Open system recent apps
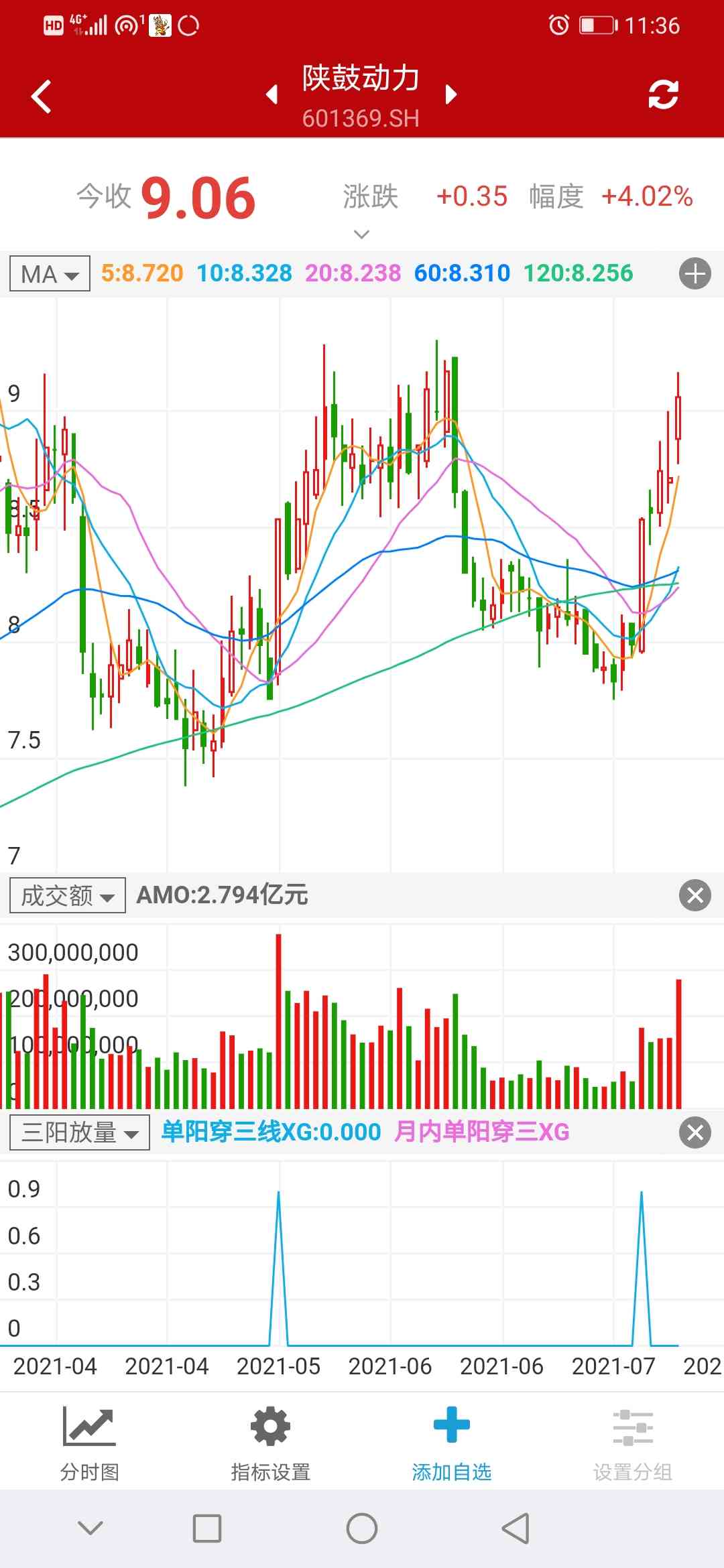This screenshot has width=724, height=1568. (x=207, y=1528)
